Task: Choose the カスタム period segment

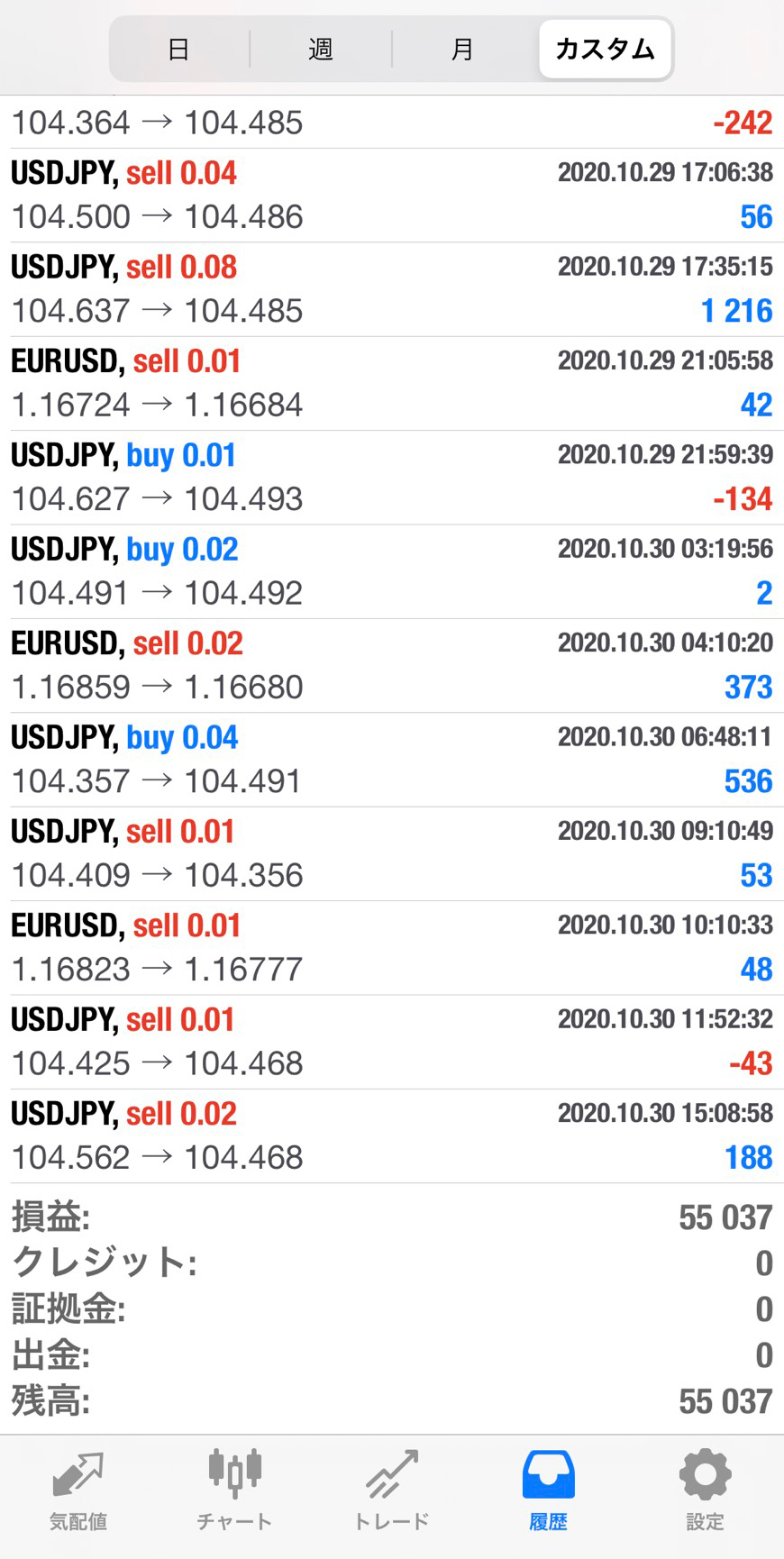Action: [x=605, y=49]
